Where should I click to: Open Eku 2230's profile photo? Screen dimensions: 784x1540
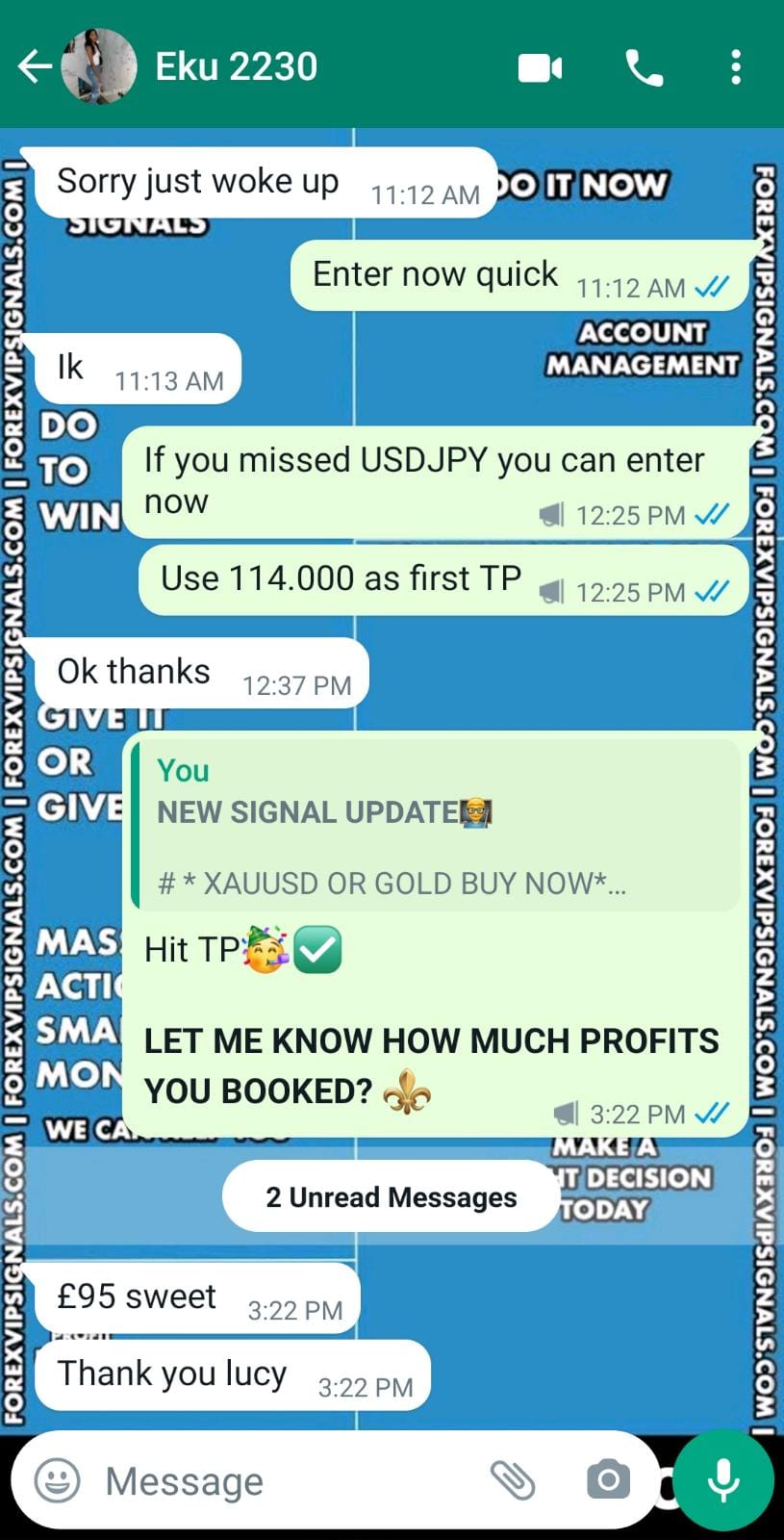coord(99,66)
